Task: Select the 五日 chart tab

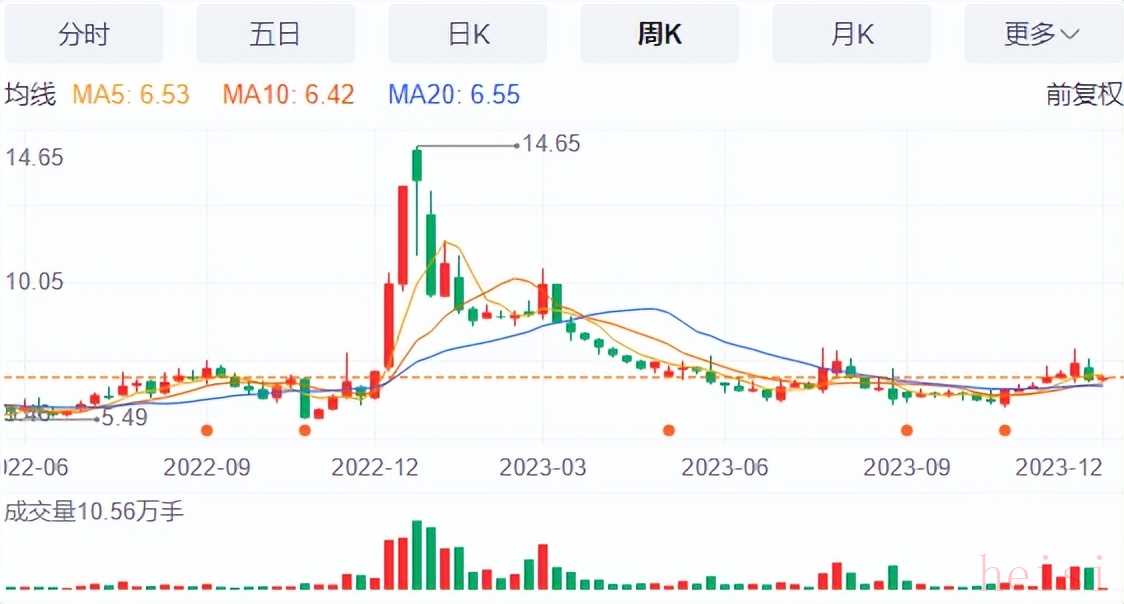Action: click(275, 34)
